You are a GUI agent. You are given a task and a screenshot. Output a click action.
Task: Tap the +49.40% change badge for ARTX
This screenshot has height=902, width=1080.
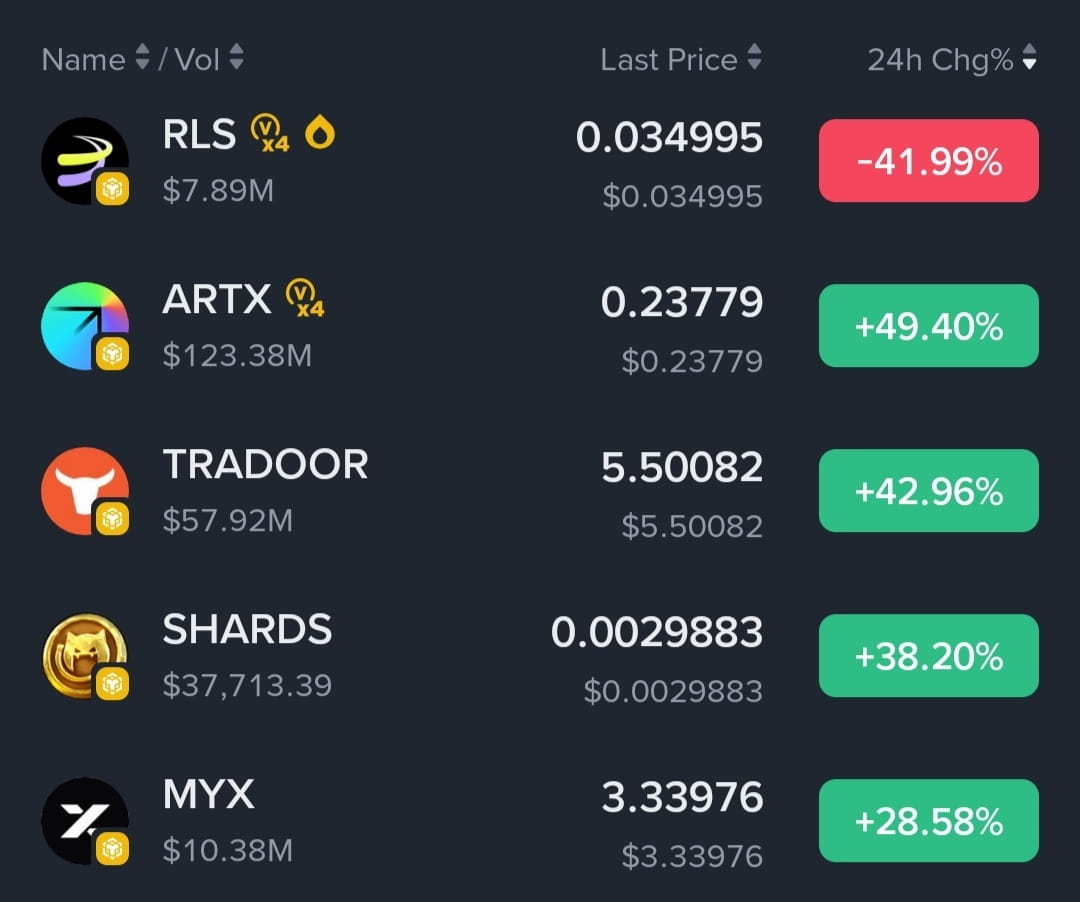pyautogui.click(x=928, y=326)
